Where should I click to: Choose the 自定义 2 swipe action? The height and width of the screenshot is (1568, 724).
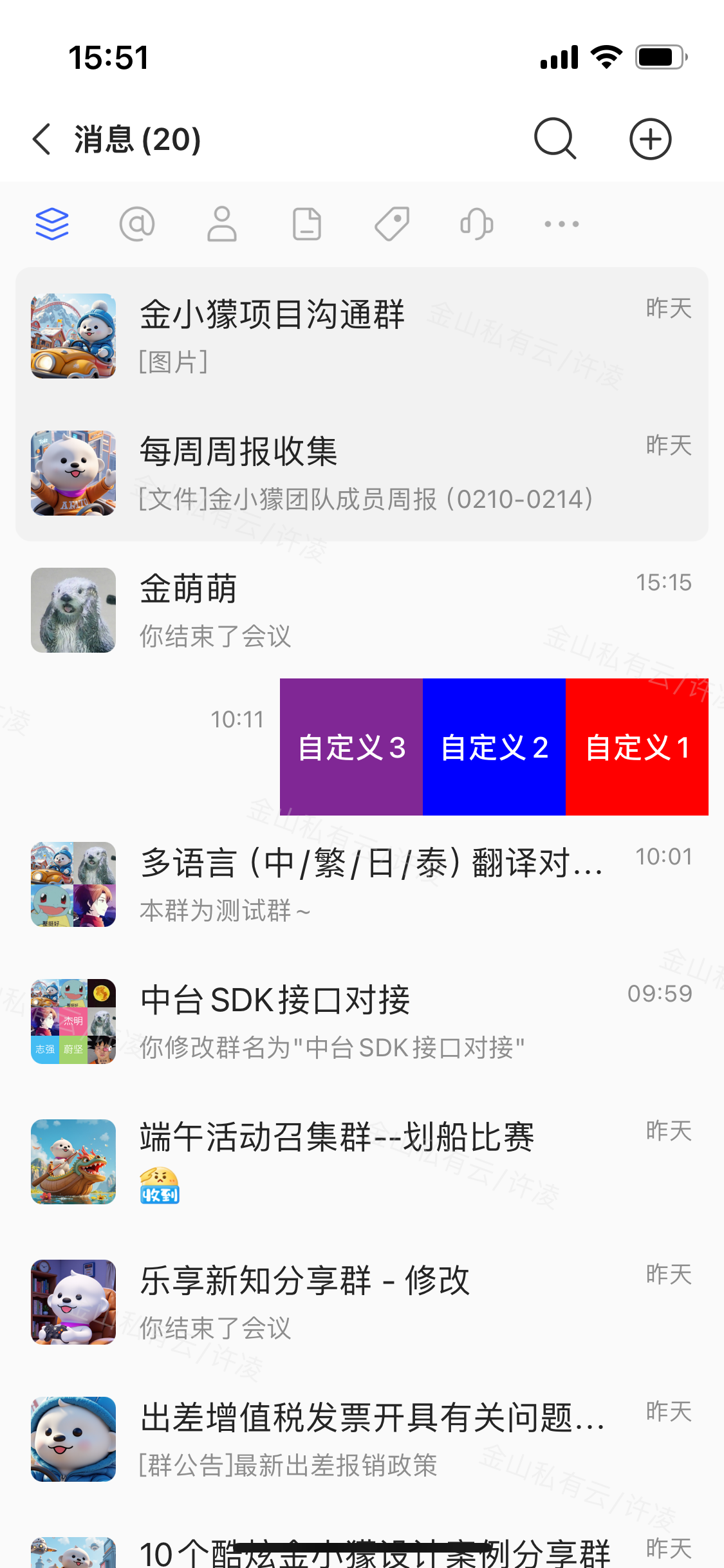pos(494,747)
